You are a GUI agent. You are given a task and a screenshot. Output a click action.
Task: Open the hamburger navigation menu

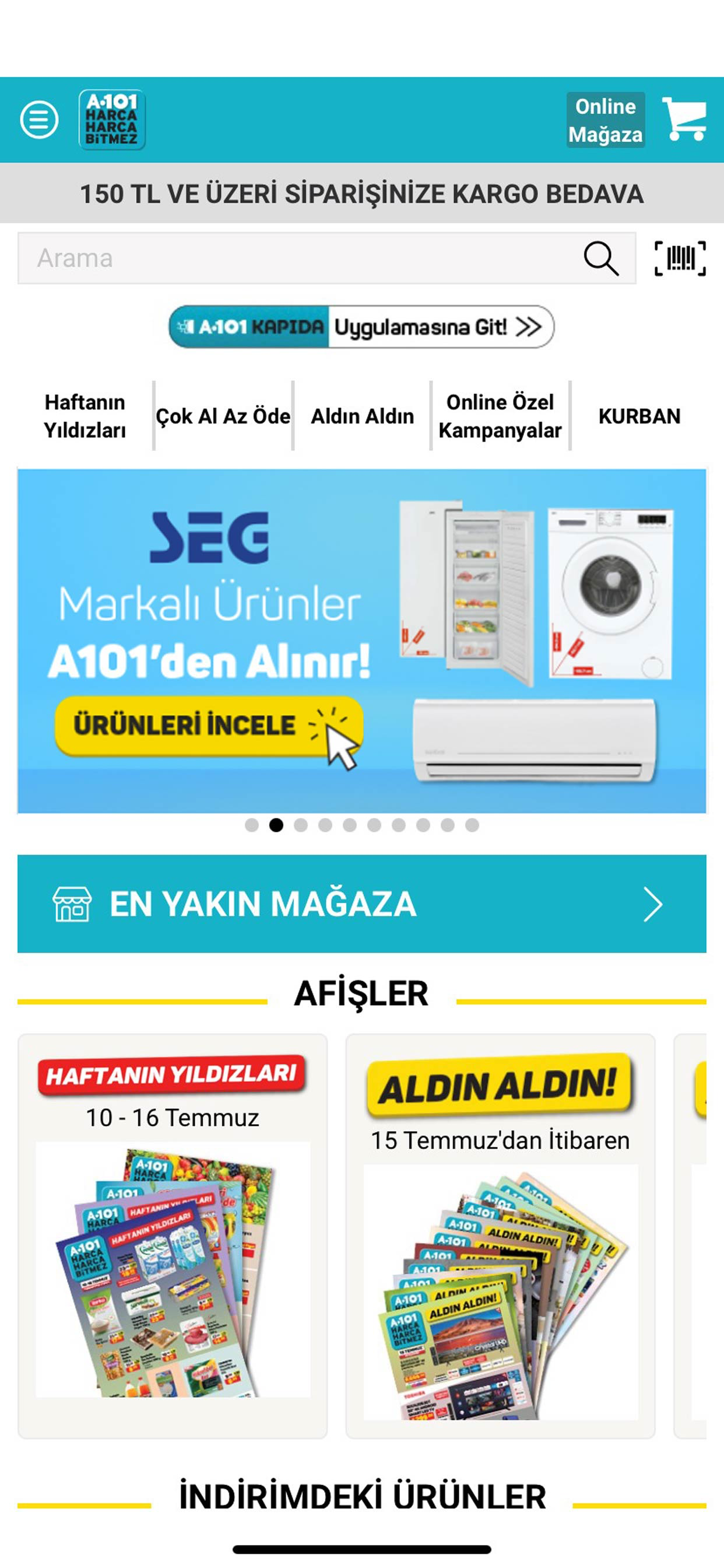40,120
